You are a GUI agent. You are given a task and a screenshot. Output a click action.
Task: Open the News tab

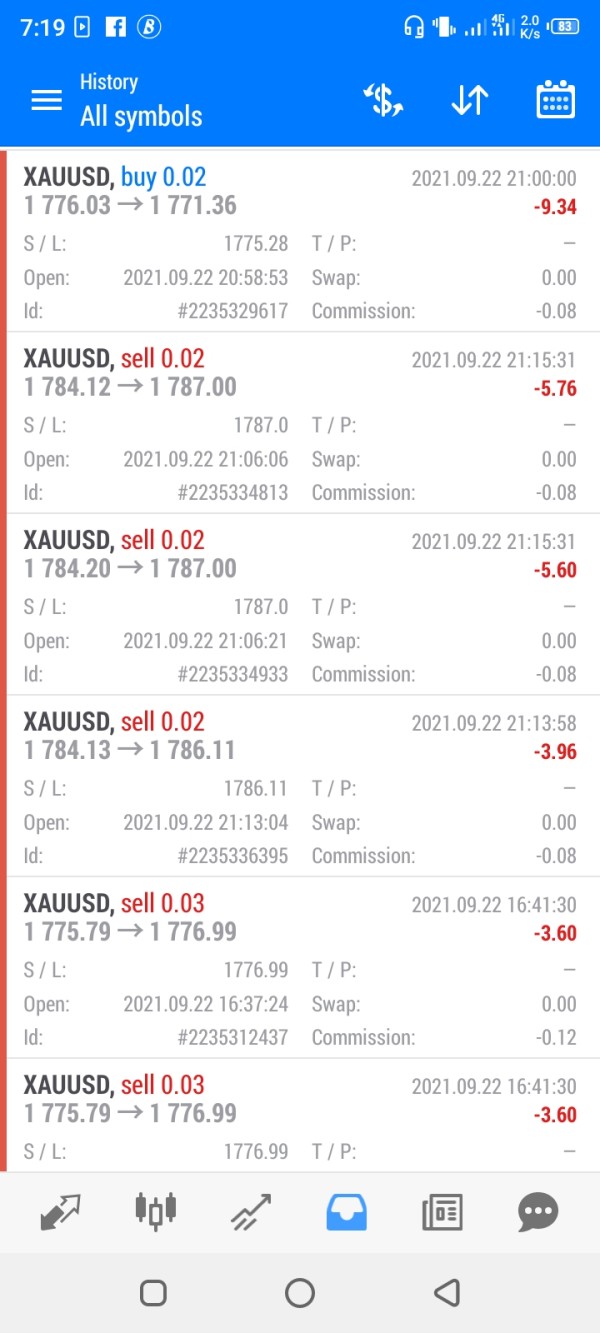(442, 1213)
